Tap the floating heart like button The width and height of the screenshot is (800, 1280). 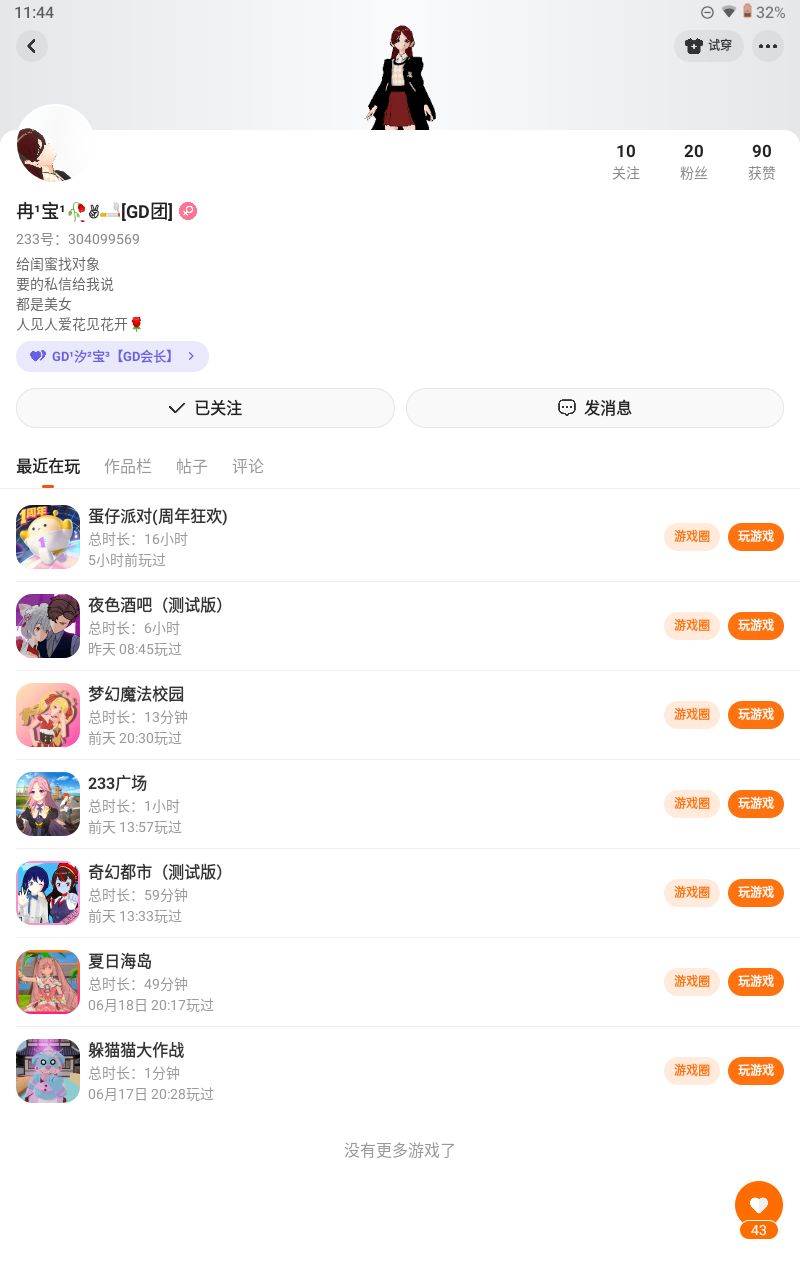(759, 1205)
